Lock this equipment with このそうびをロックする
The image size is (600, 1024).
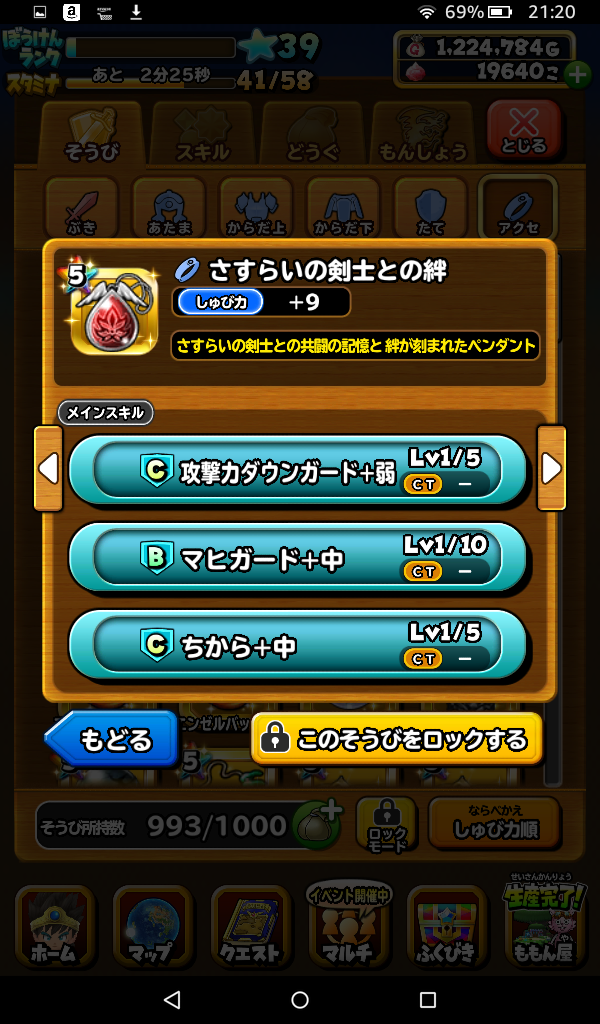click(x=396, y=739)
